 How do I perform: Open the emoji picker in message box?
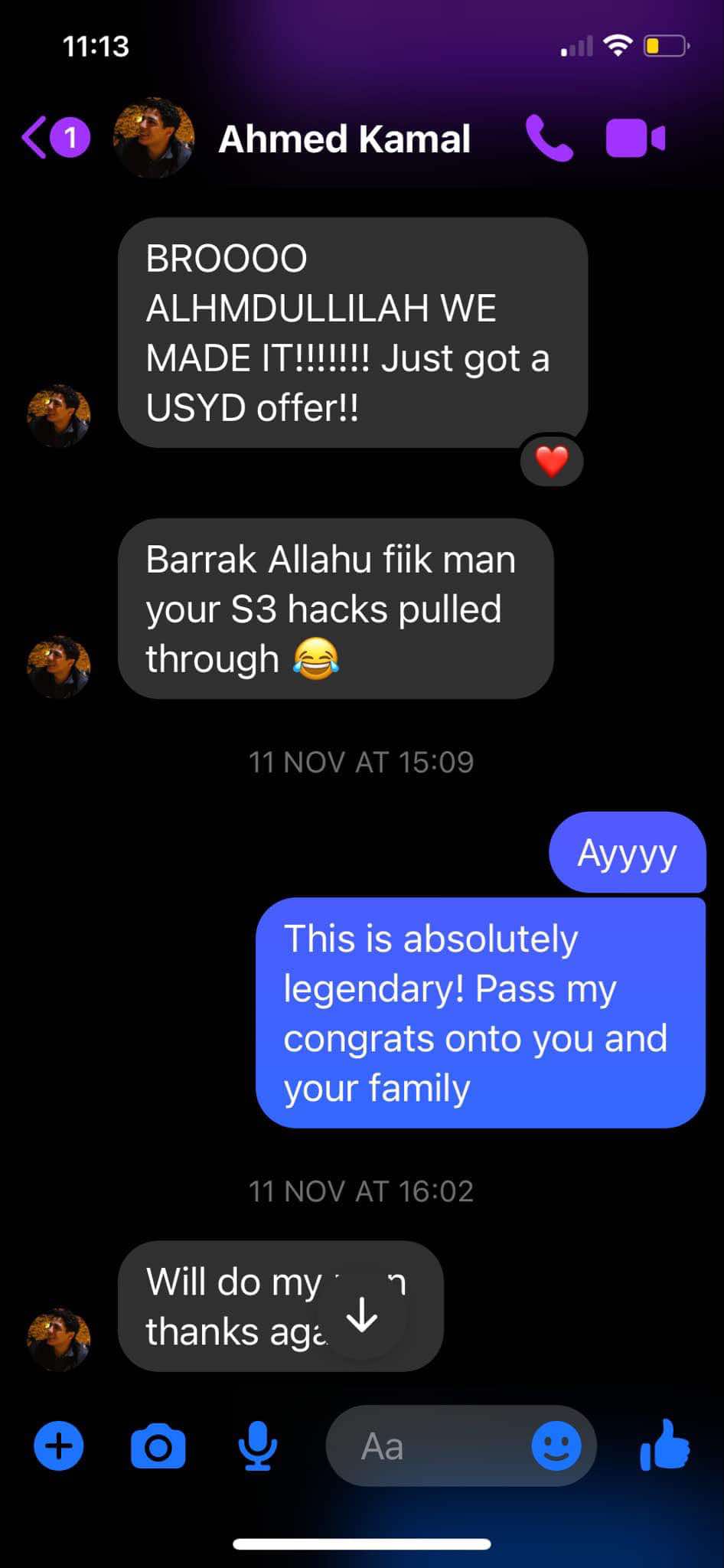(556, 1446)
